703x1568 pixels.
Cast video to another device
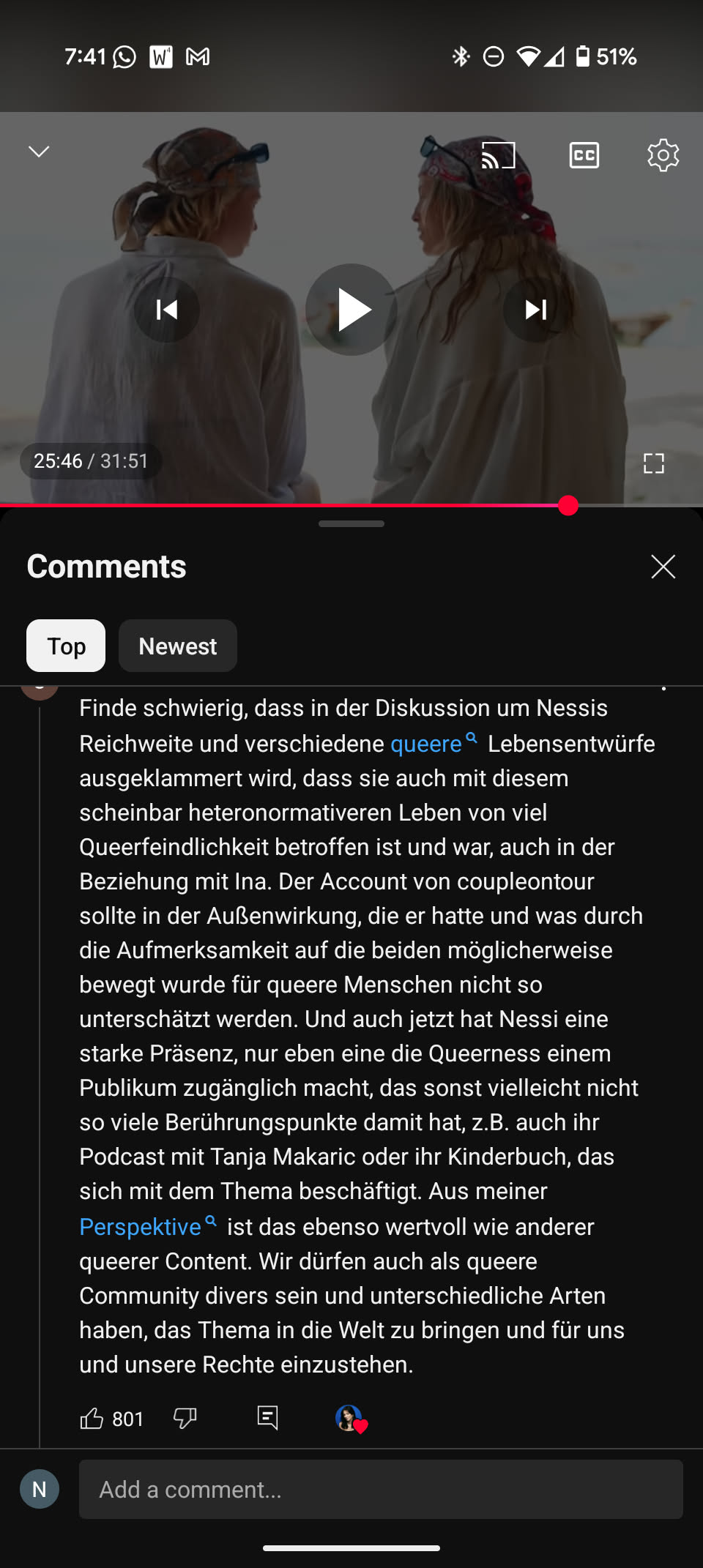(x=498, y=155)
